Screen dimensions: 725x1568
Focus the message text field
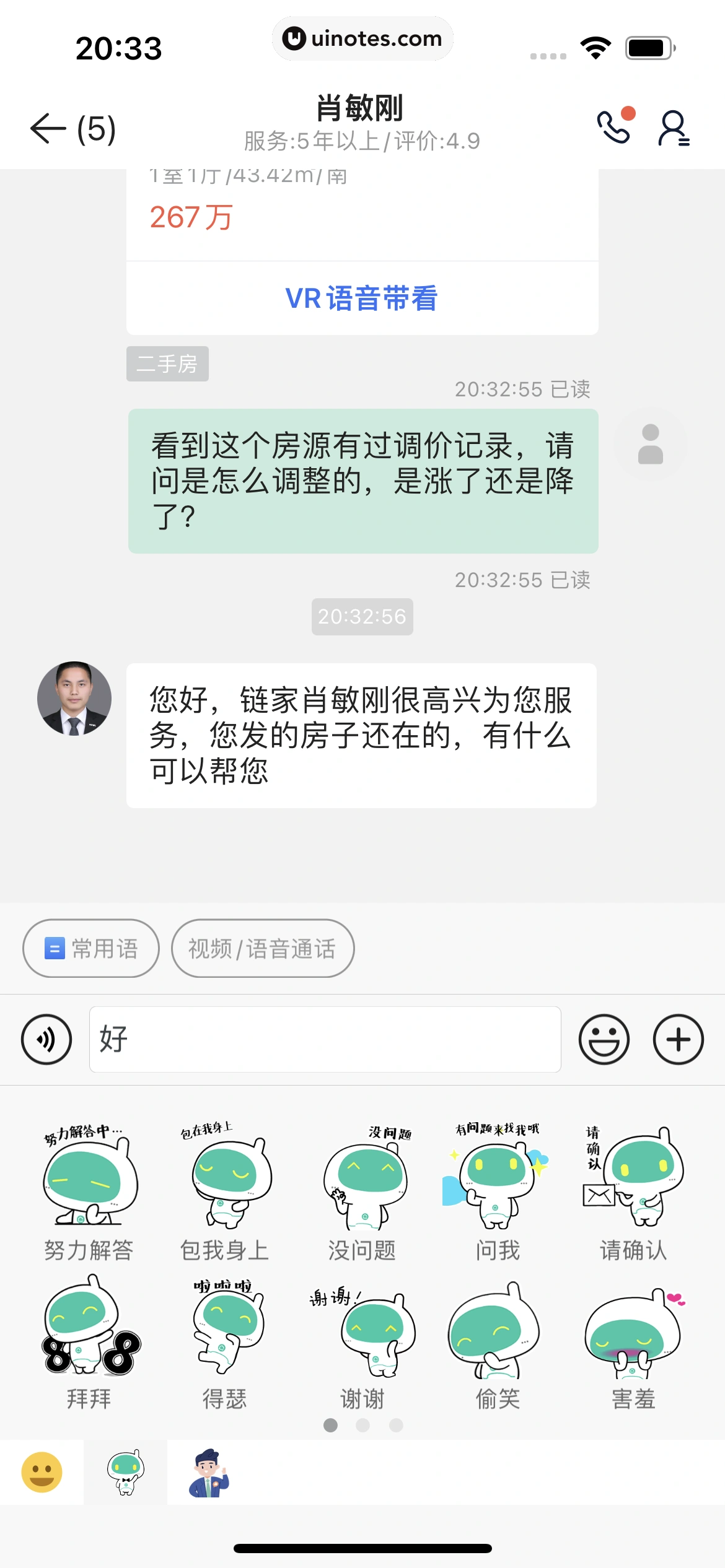pyautogui.click(x=325, y=1040)
